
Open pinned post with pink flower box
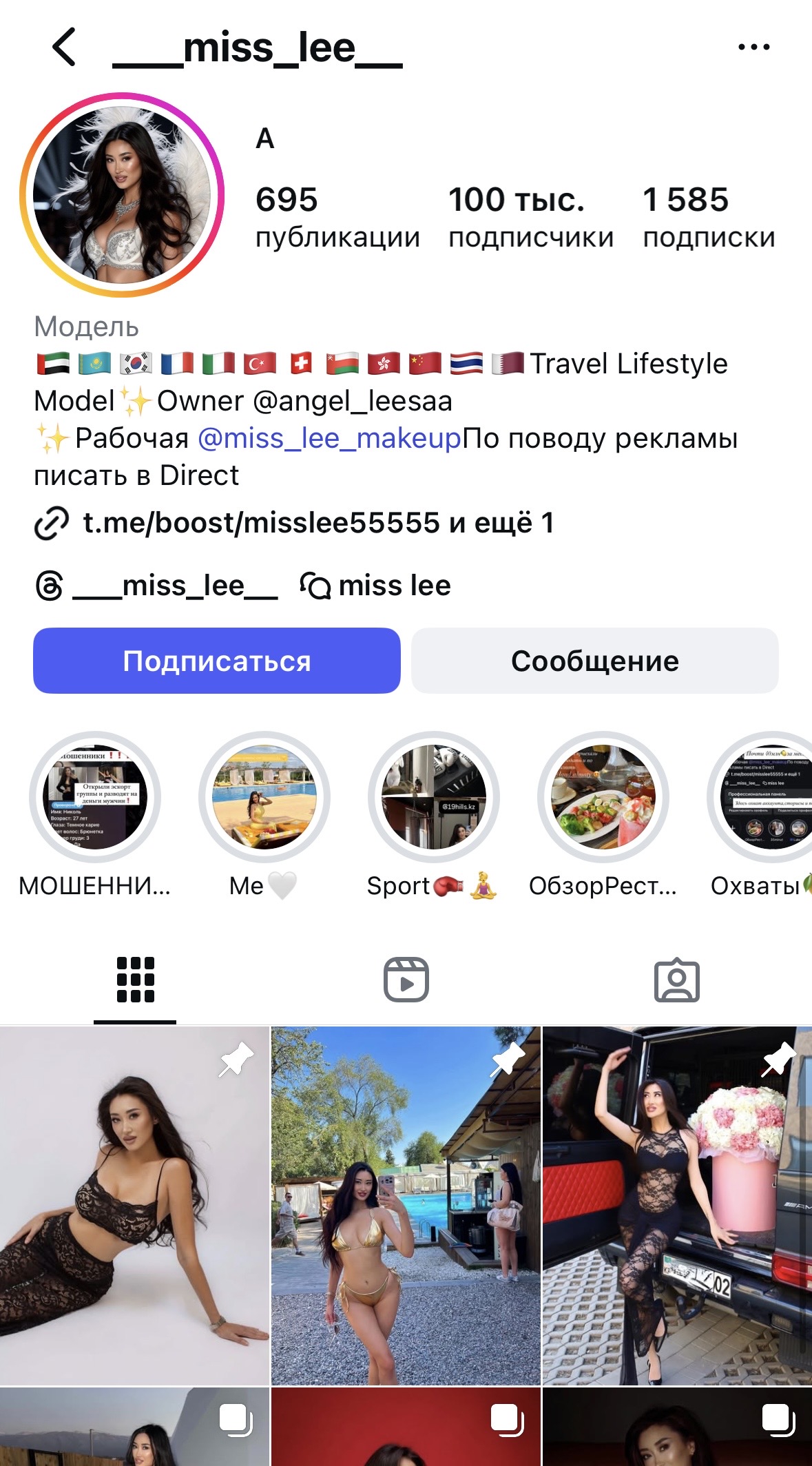677,1206
